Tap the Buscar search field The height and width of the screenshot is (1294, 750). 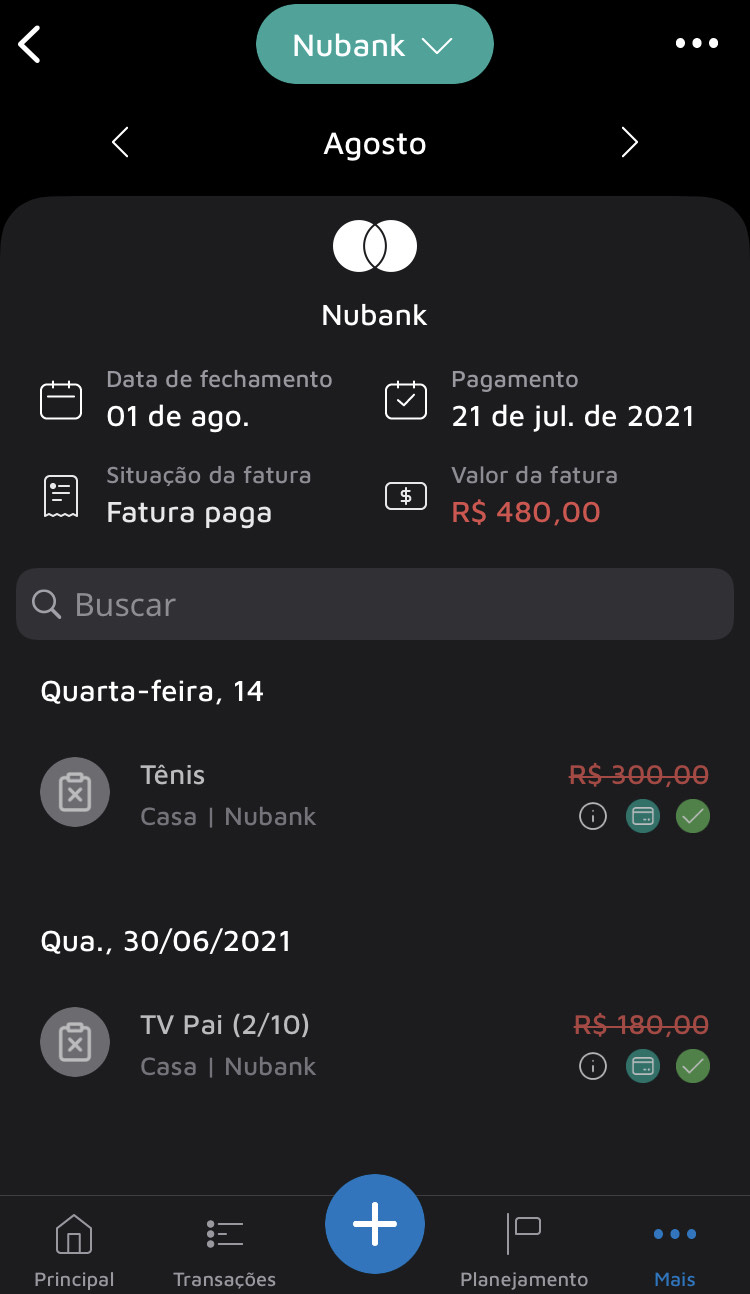click(375, 604)
